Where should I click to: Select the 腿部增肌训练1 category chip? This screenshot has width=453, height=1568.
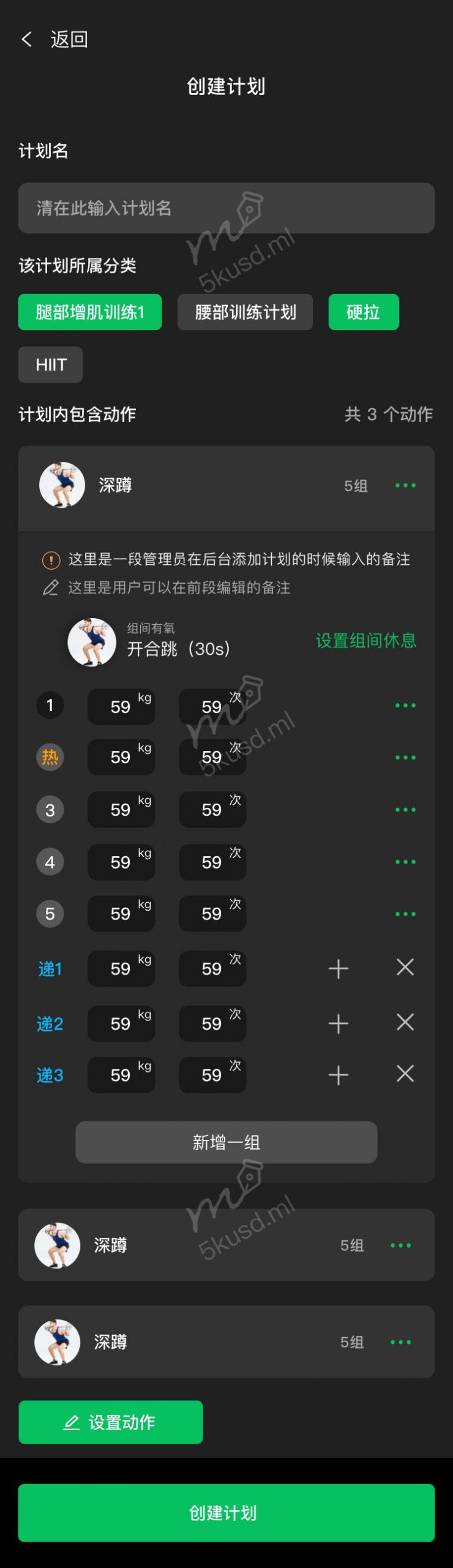90,312
